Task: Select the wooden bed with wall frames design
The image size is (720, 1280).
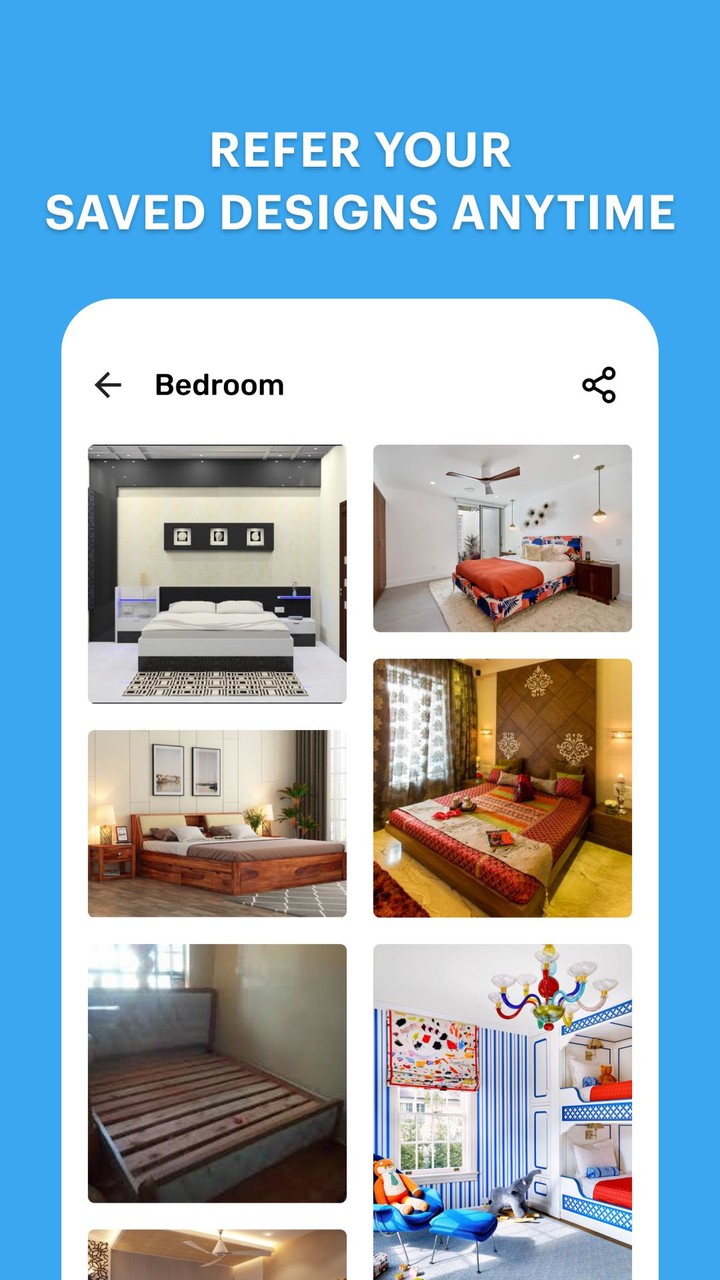Action: coord(217,820)
